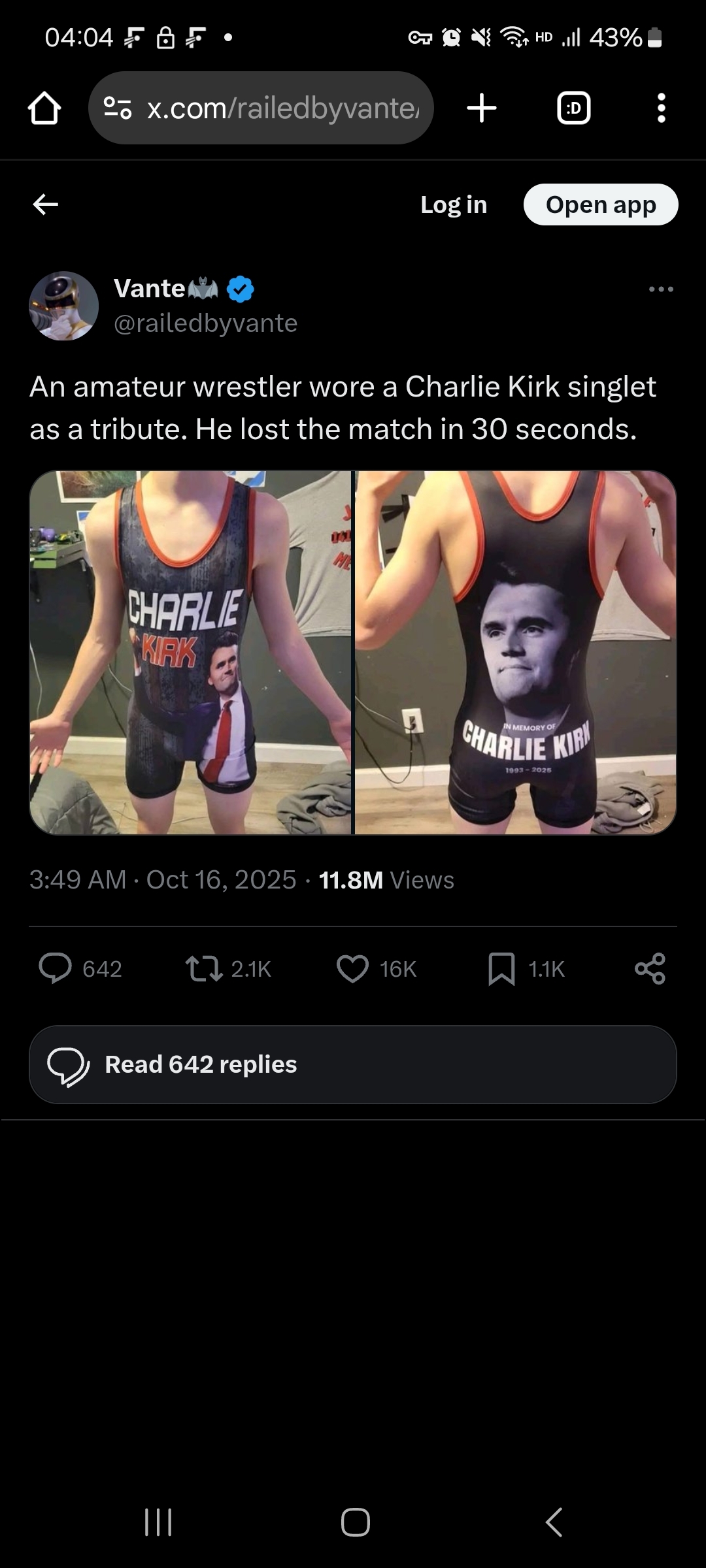The image size is (706, 1568).
Task: View the left singlet photo
Action: [191, 652]
